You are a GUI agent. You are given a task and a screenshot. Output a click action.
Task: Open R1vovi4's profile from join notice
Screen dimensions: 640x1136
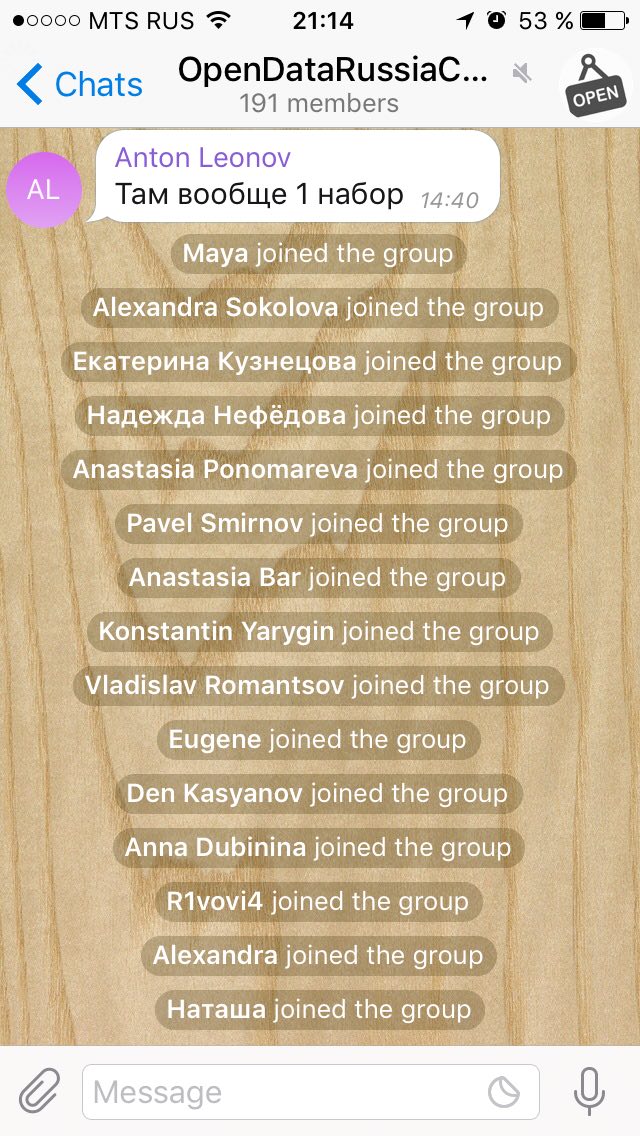tap(215, 901)
